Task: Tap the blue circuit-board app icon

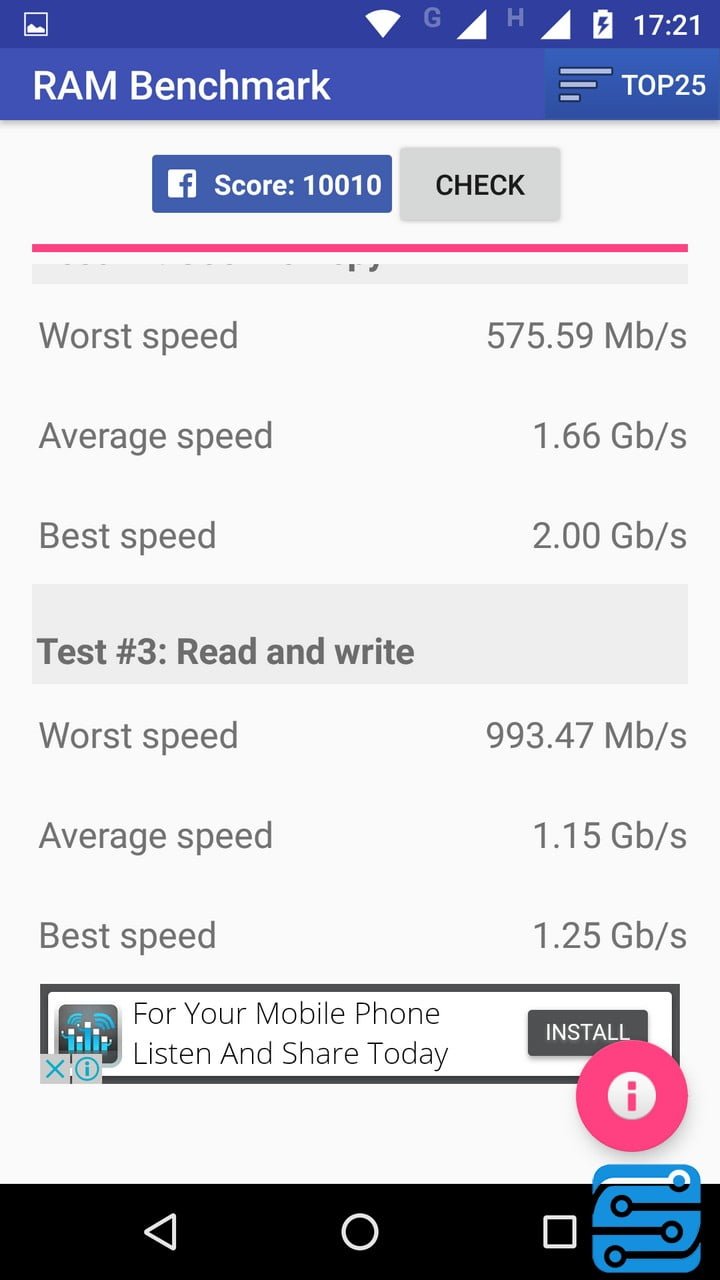Action: [646, 1217]
